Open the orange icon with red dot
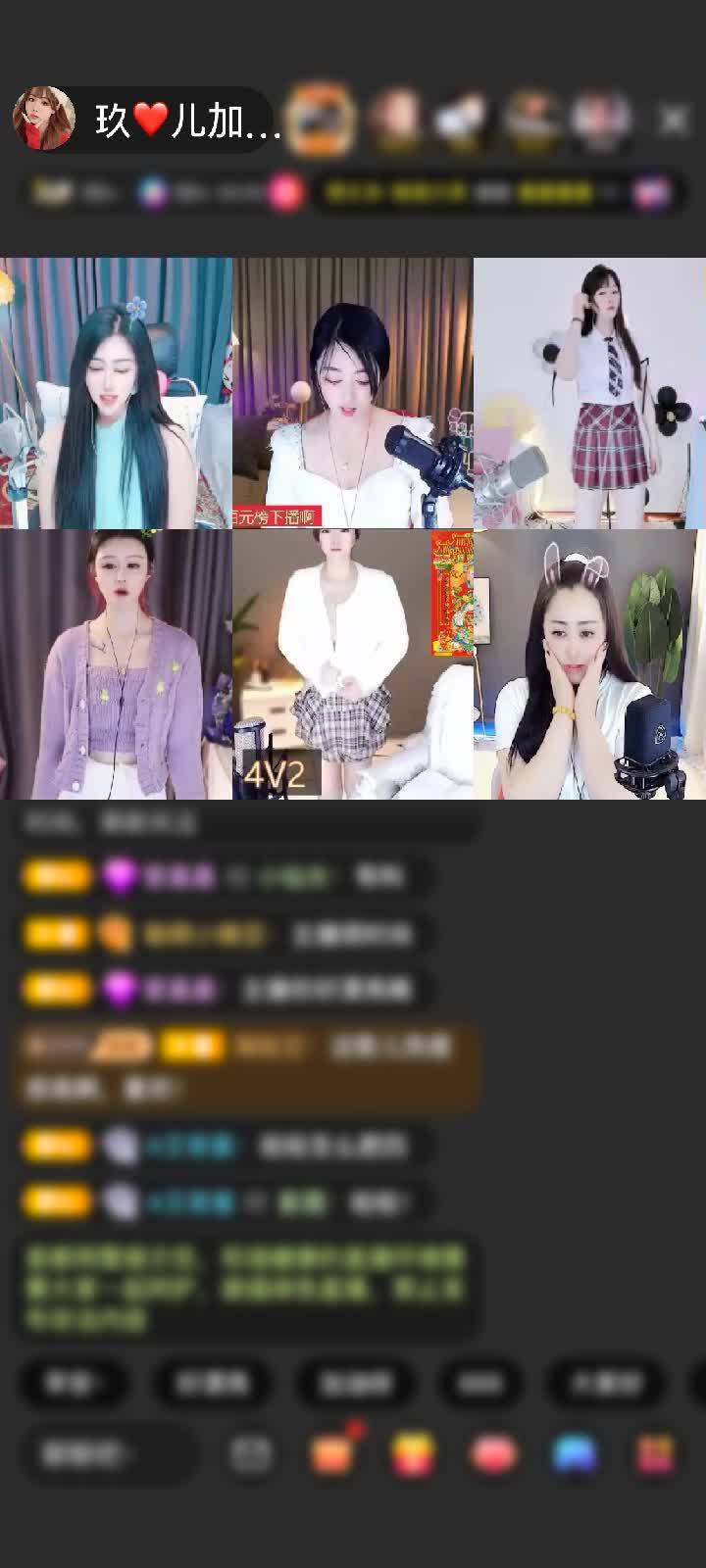Screen dimensions: 706x1568 pos(333,1454)
